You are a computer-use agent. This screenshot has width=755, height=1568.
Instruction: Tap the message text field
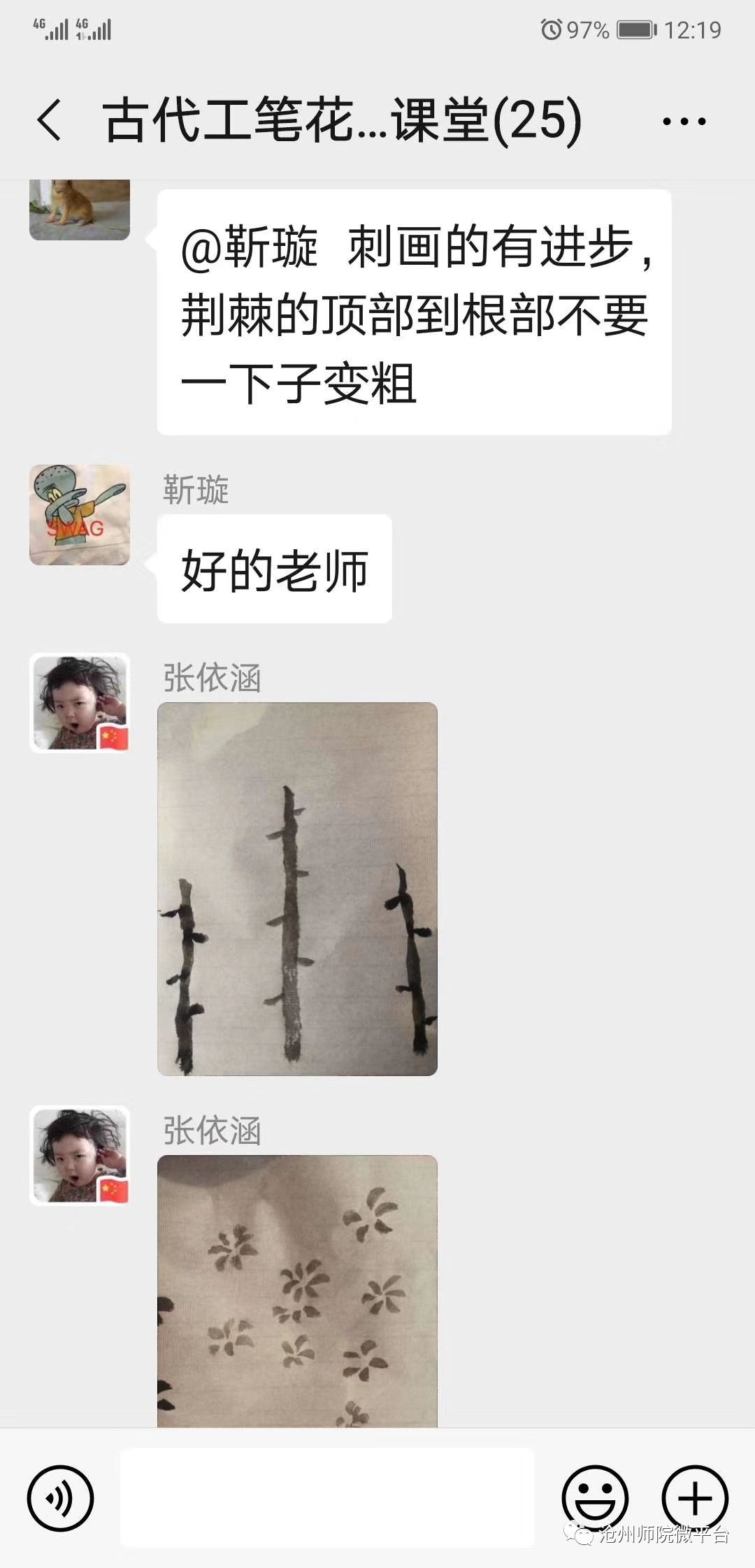pyautogui.click(x=327, y=1497)
